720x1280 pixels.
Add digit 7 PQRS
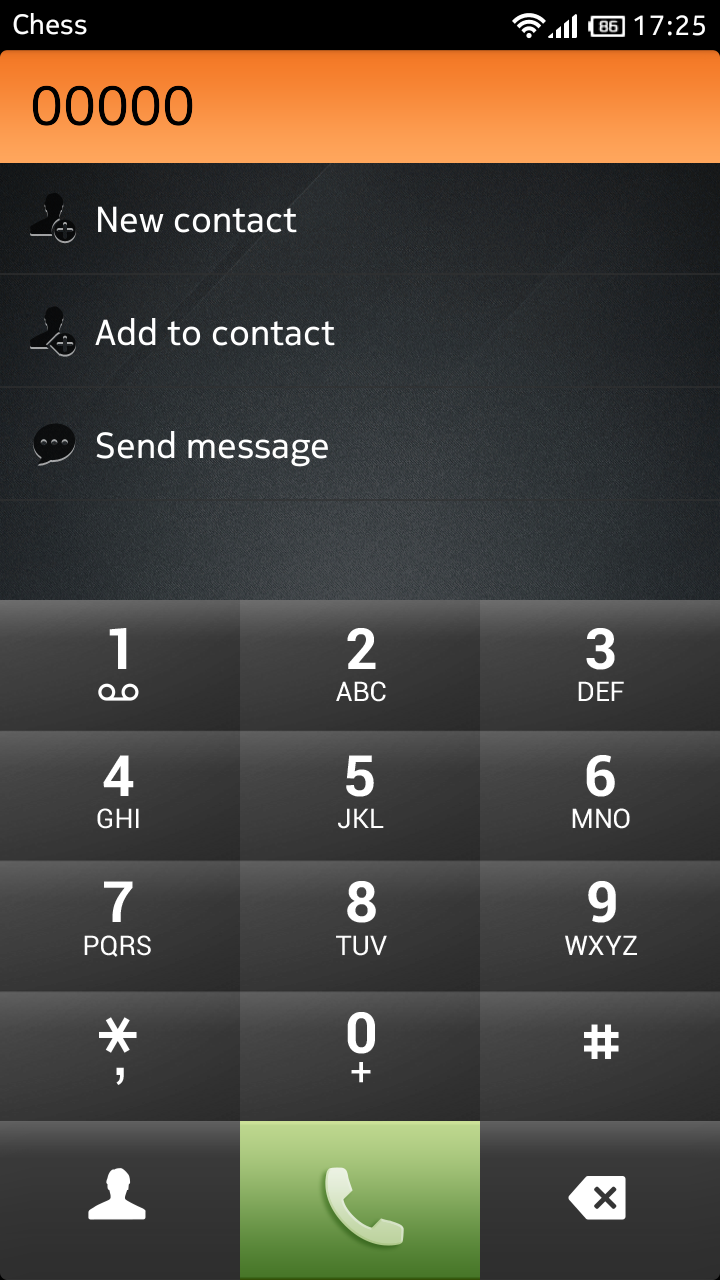pyautogui.click(x=119, y=926)
